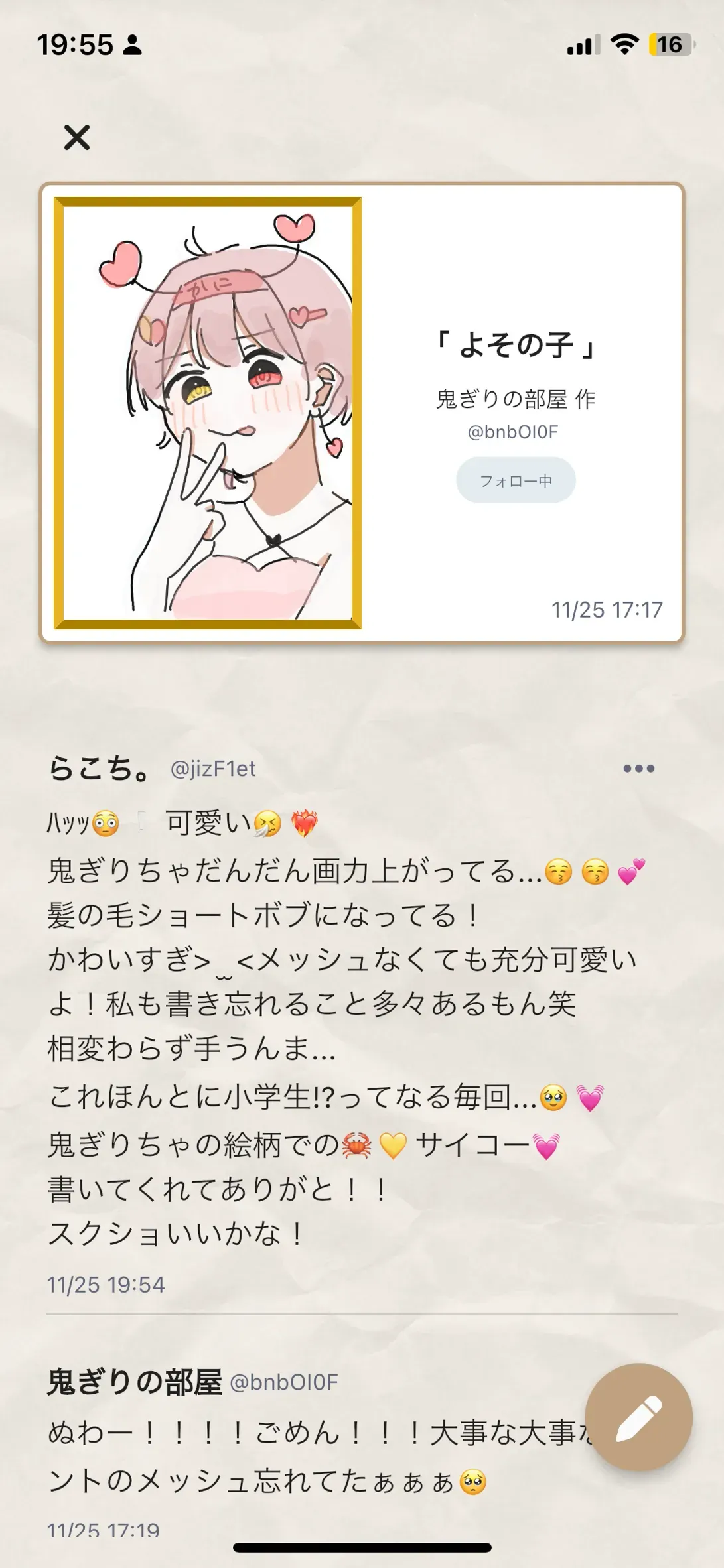Write a new comment with pencil button
Screen dimensions: 724x1568
point(638,1417)
